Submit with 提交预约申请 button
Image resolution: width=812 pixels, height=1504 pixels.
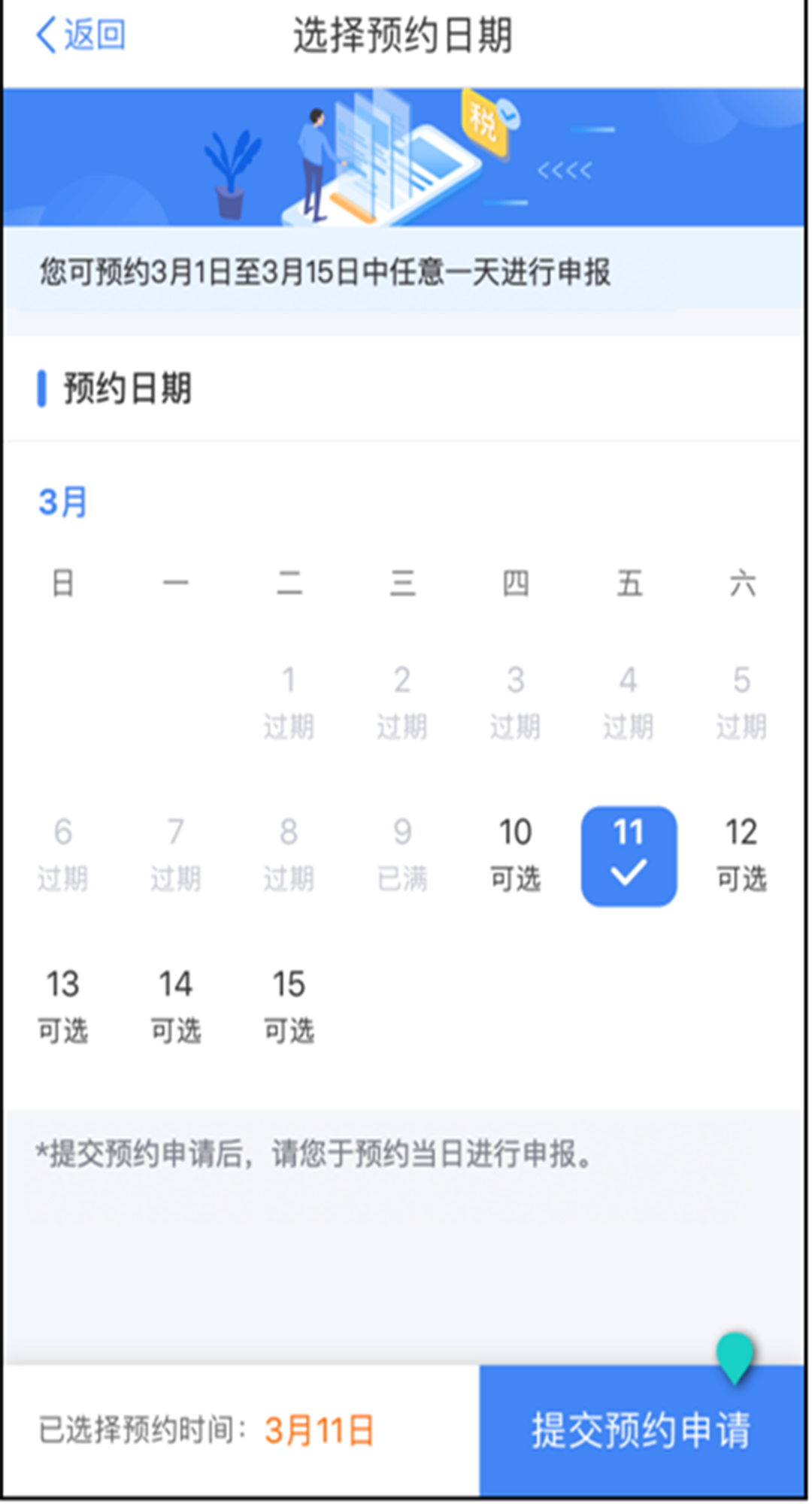coord(642,1430)
